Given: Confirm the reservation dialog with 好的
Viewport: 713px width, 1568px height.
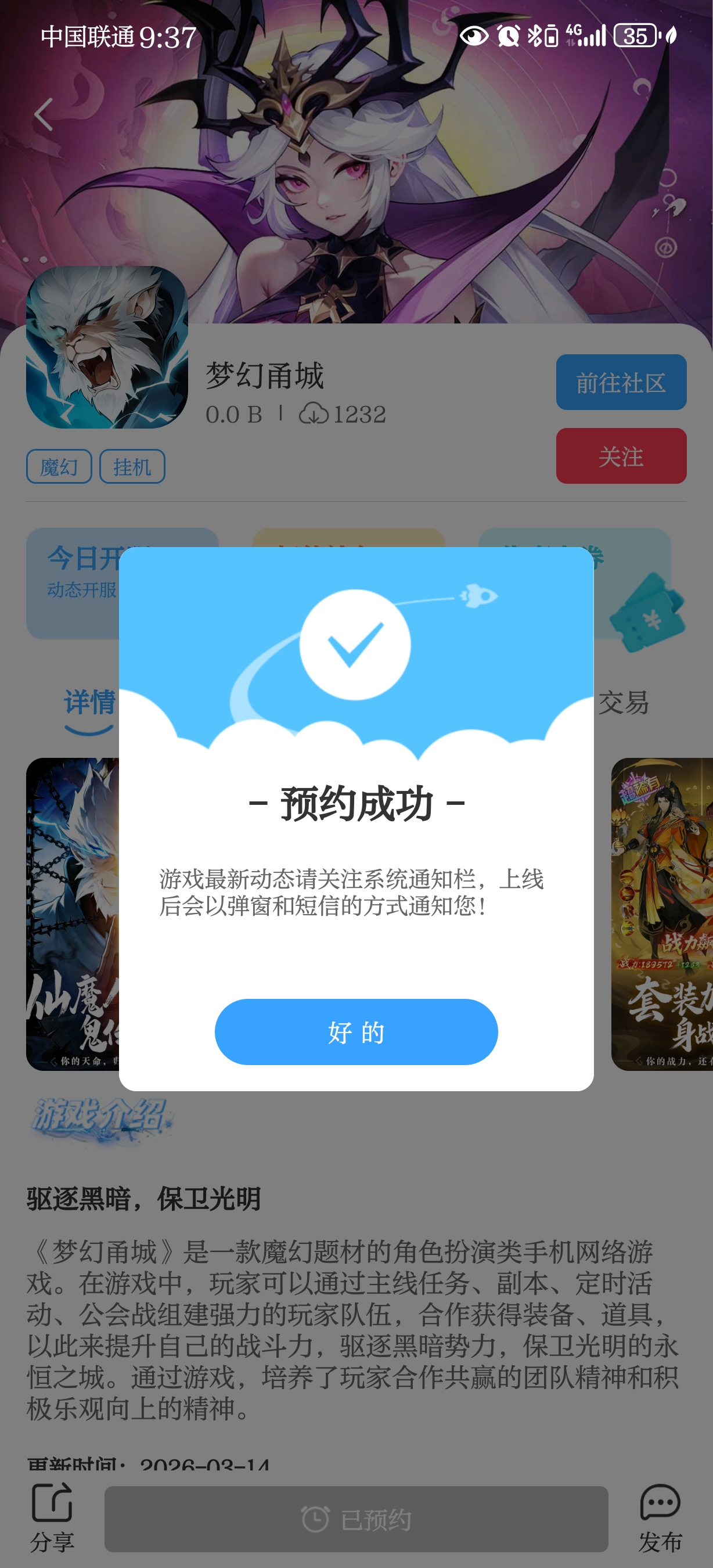Looking at the screenshot, I should pos(356,1031).
